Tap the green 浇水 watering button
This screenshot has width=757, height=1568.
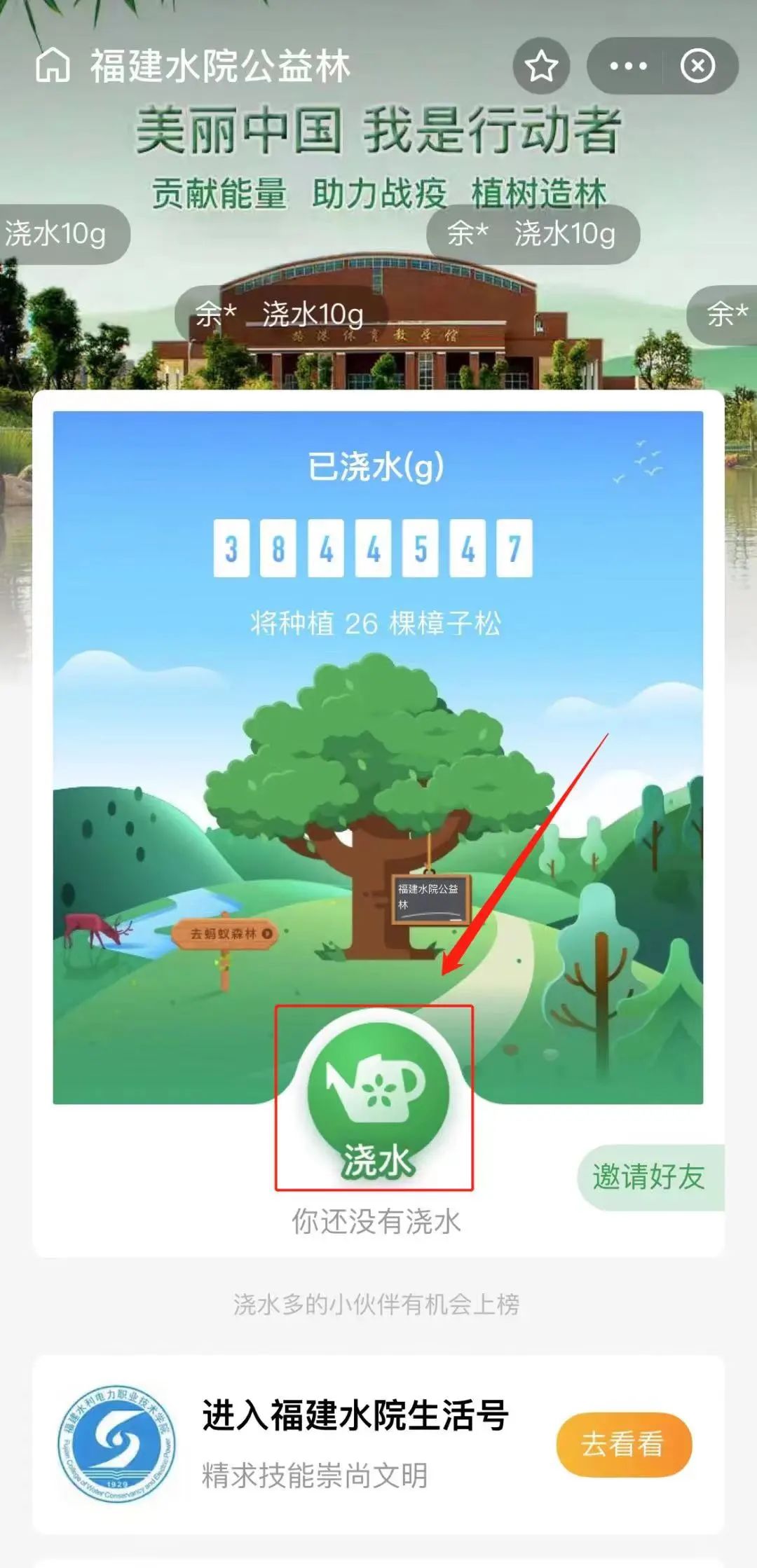click(377, 1093)
